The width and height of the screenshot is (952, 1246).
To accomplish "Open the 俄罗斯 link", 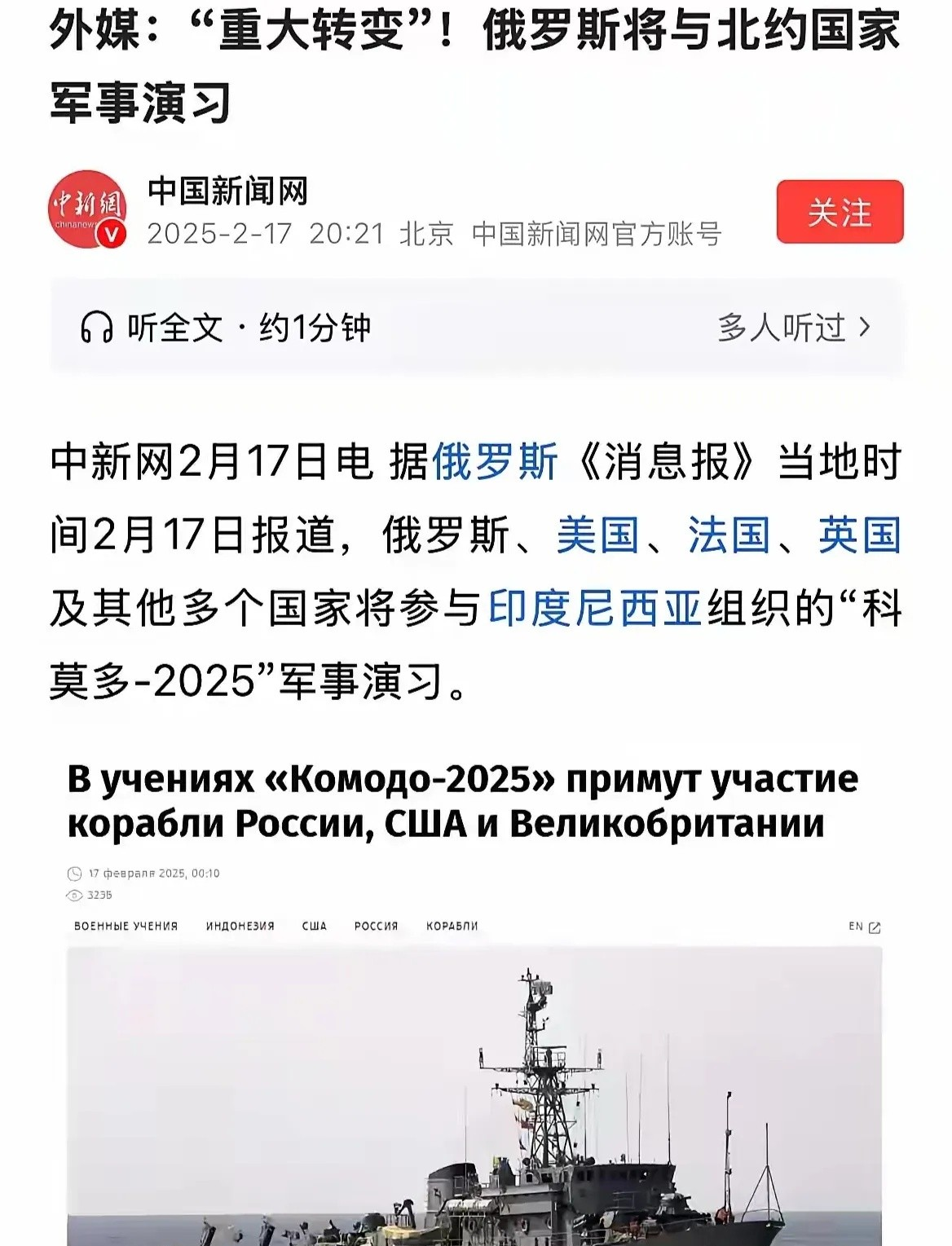I will click(494, 462).
